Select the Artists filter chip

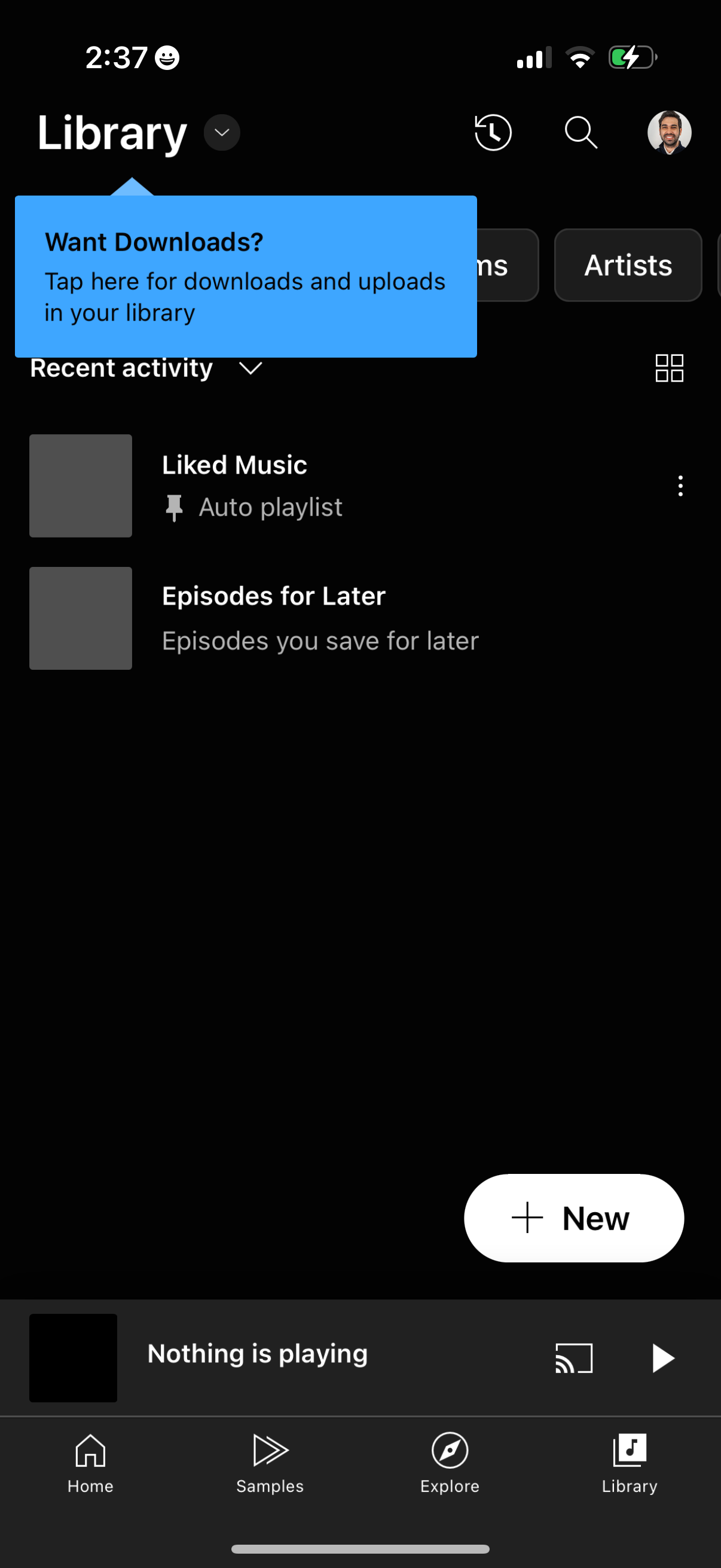[627, 265]
